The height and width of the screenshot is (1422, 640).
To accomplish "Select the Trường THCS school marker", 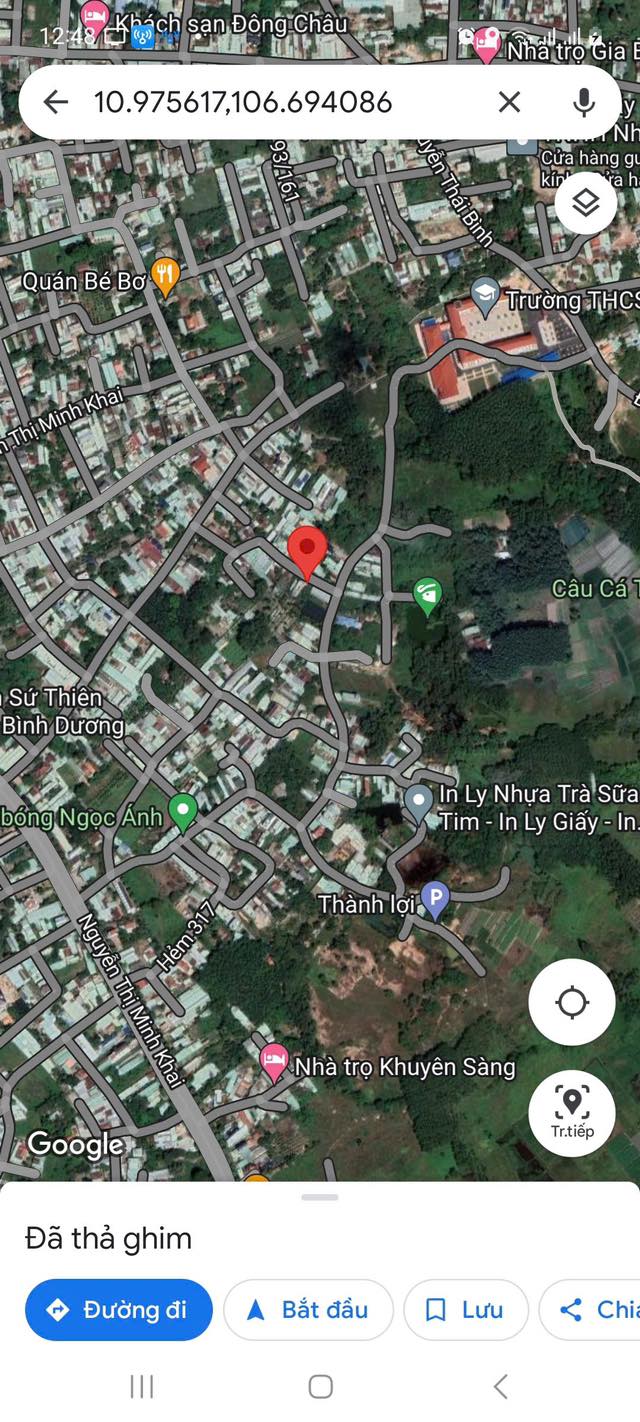I will [485, 295].
